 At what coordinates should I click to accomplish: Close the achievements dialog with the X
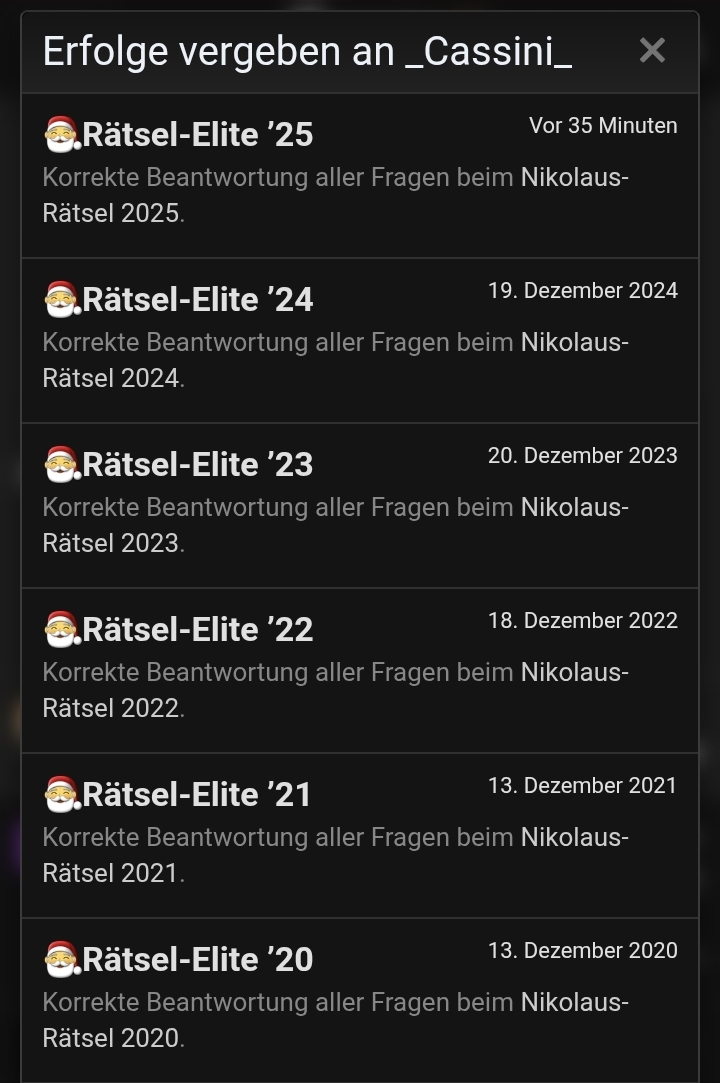point(653,50)
